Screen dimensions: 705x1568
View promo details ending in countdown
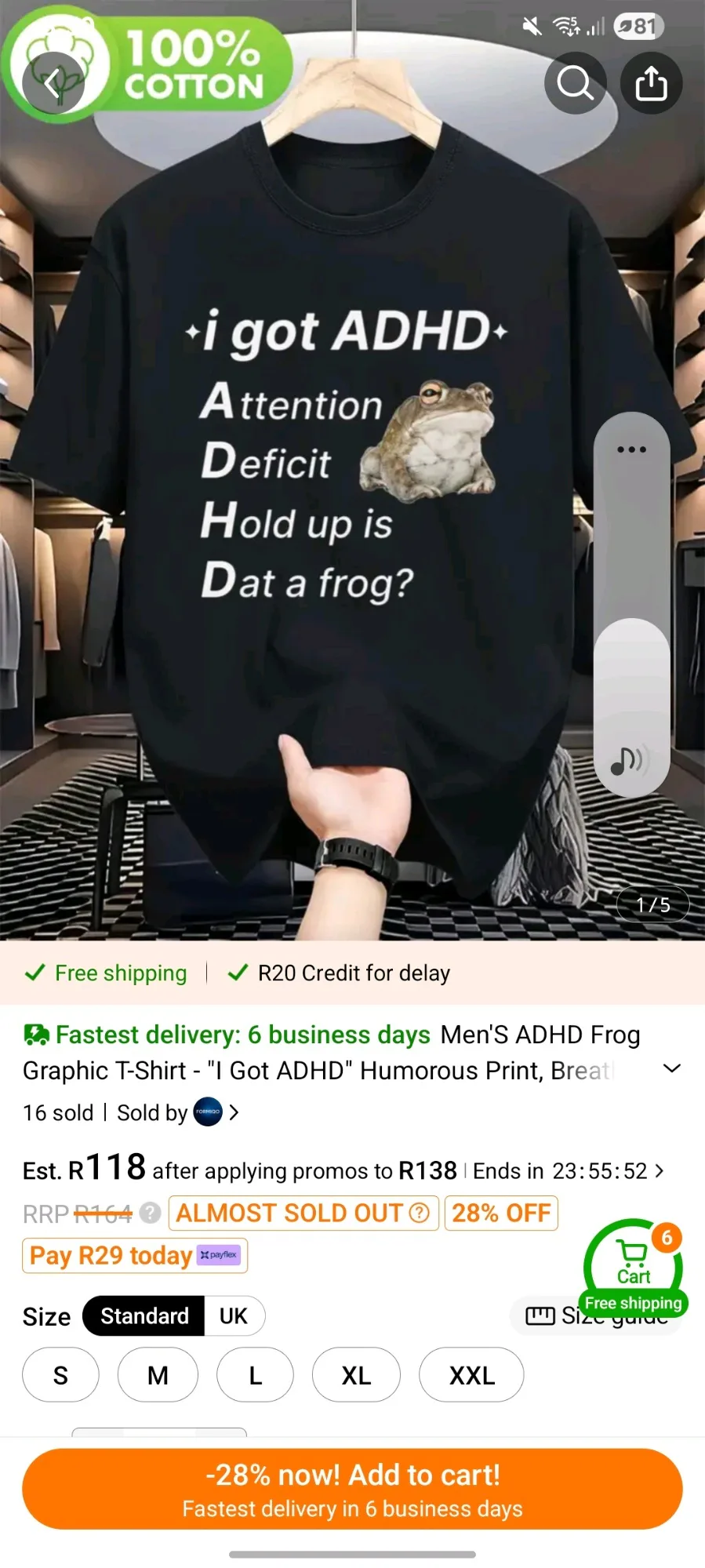(x=659, y=1170)
